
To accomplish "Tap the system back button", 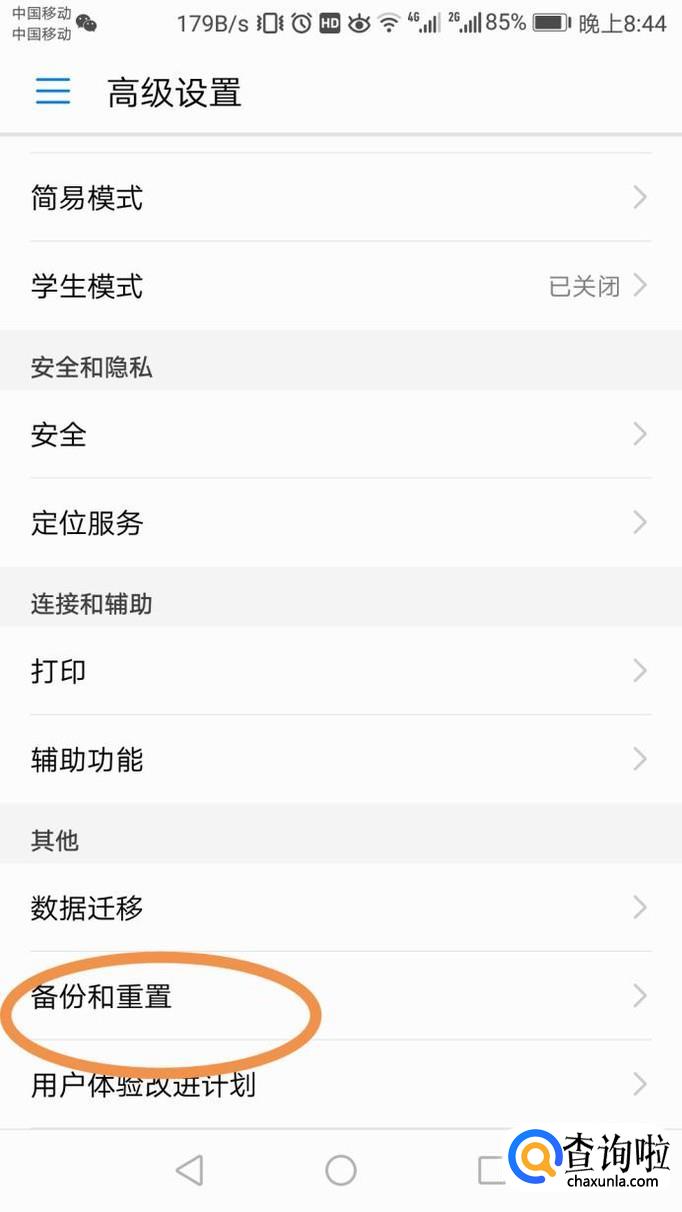I will [189, 1170].
